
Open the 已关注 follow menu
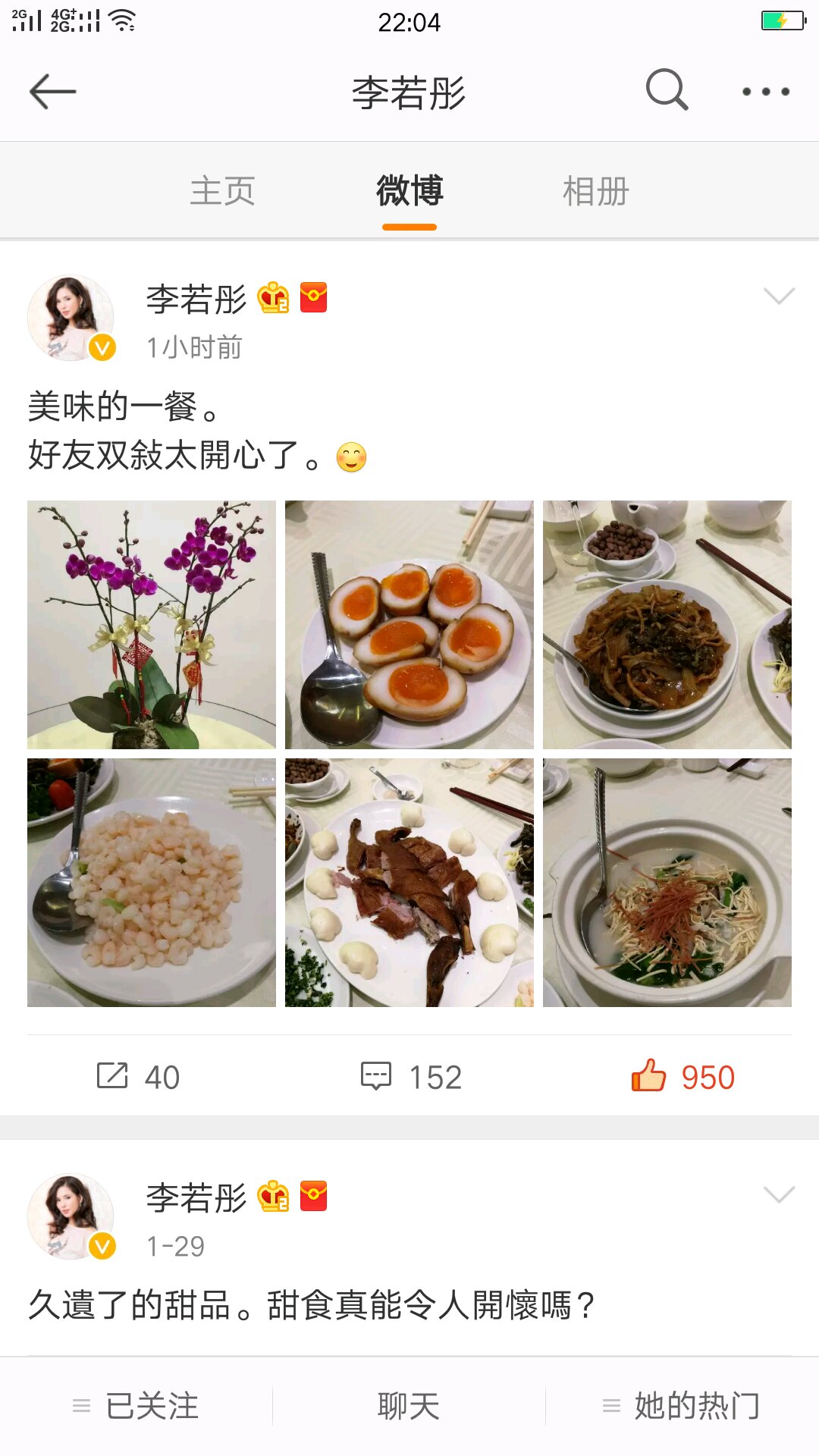(136, 1407)
